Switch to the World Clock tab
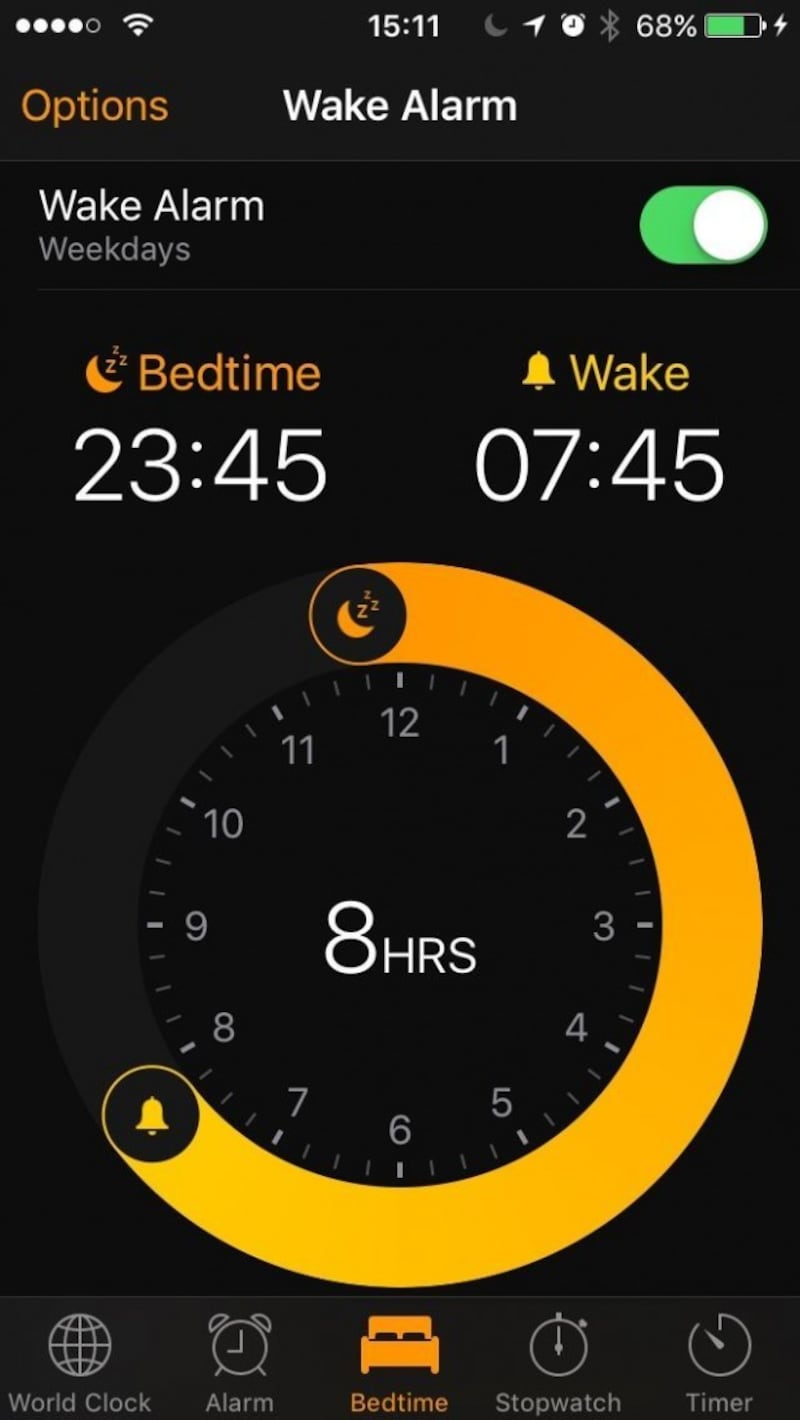The image size is (800, 1420). coord(80,1362)
